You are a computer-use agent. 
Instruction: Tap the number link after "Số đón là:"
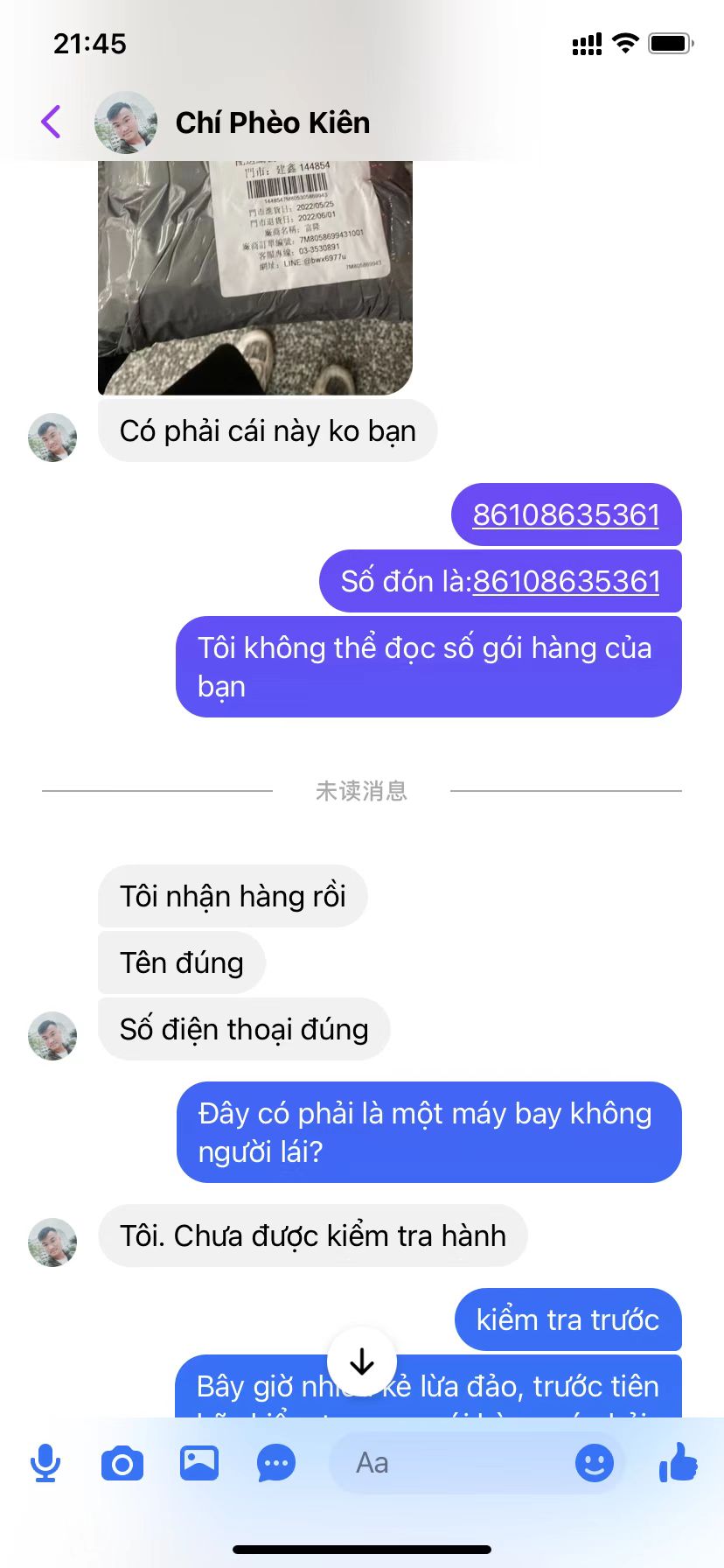pos(566,581)
